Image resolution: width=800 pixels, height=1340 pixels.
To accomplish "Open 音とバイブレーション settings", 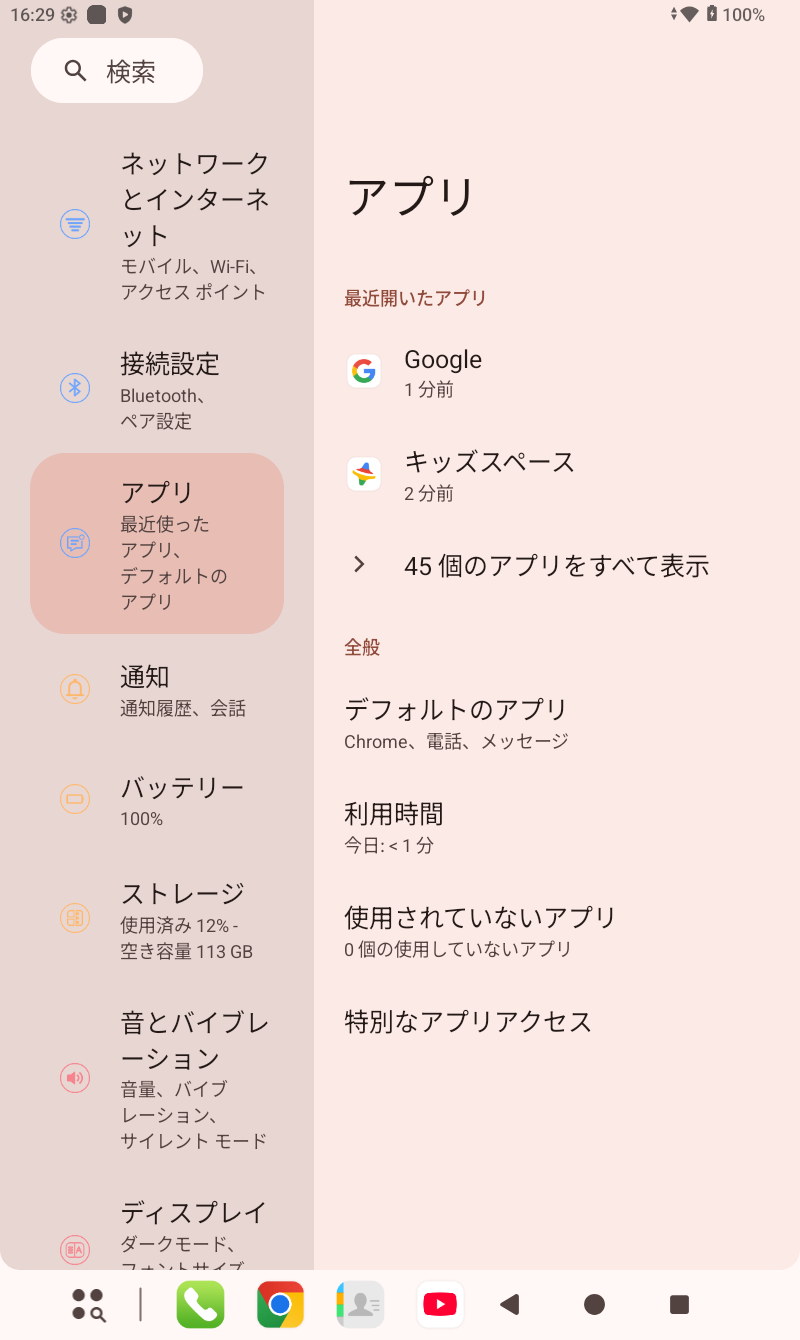I will pyautogui.click(x=157, y=1078).
